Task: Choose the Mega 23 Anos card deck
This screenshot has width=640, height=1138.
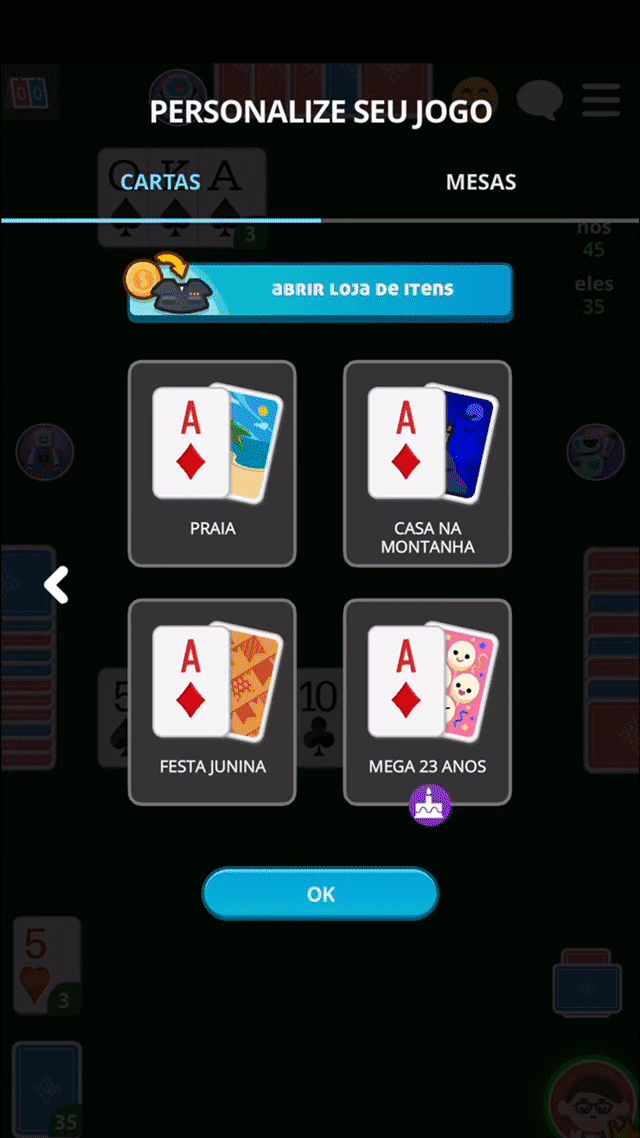Action: [427, 702]
